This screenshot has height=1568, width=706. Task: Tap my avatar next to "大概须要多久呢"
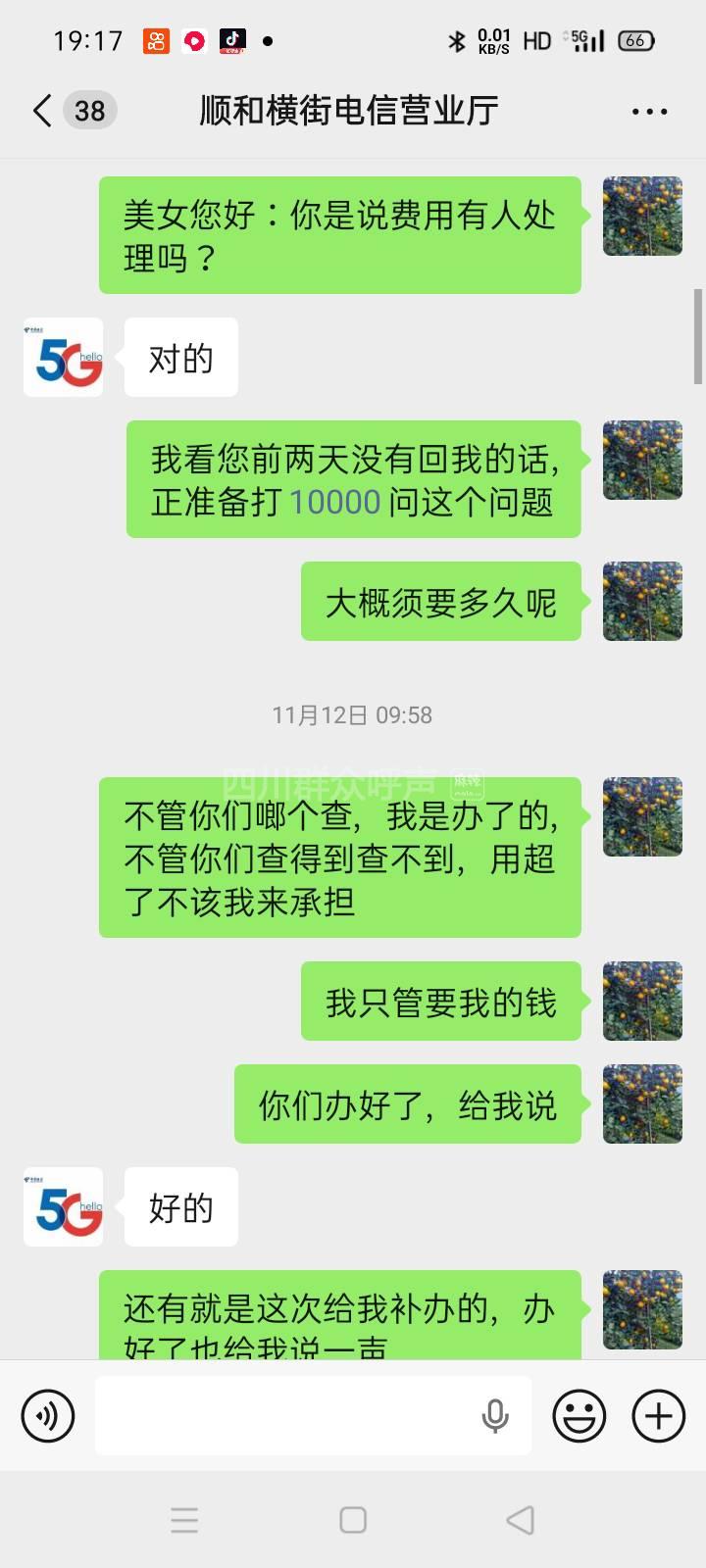(642, 602)
